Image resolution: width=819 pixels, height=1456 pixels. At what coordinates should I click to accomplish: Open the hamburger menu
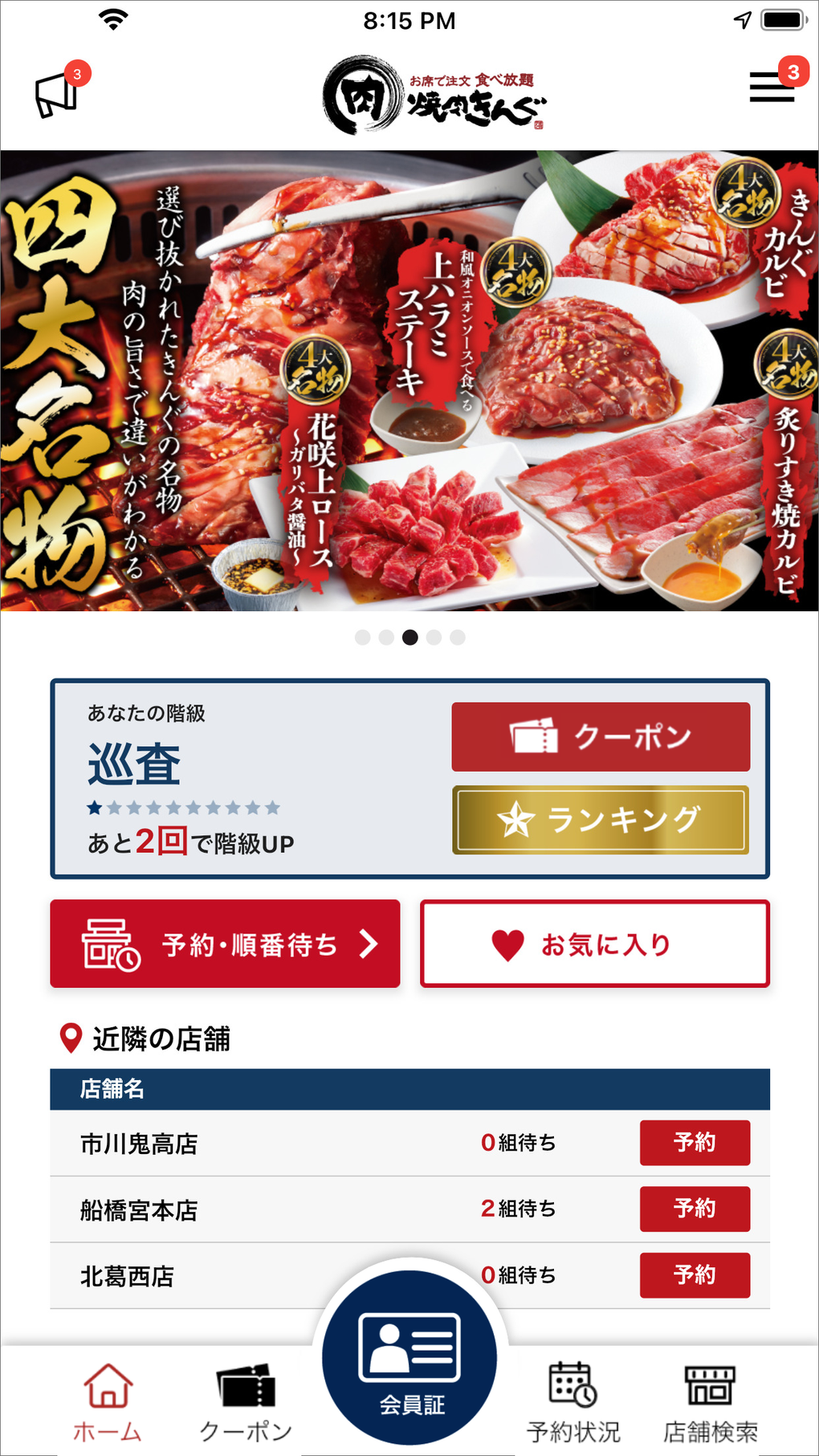[x=772, y=87]
